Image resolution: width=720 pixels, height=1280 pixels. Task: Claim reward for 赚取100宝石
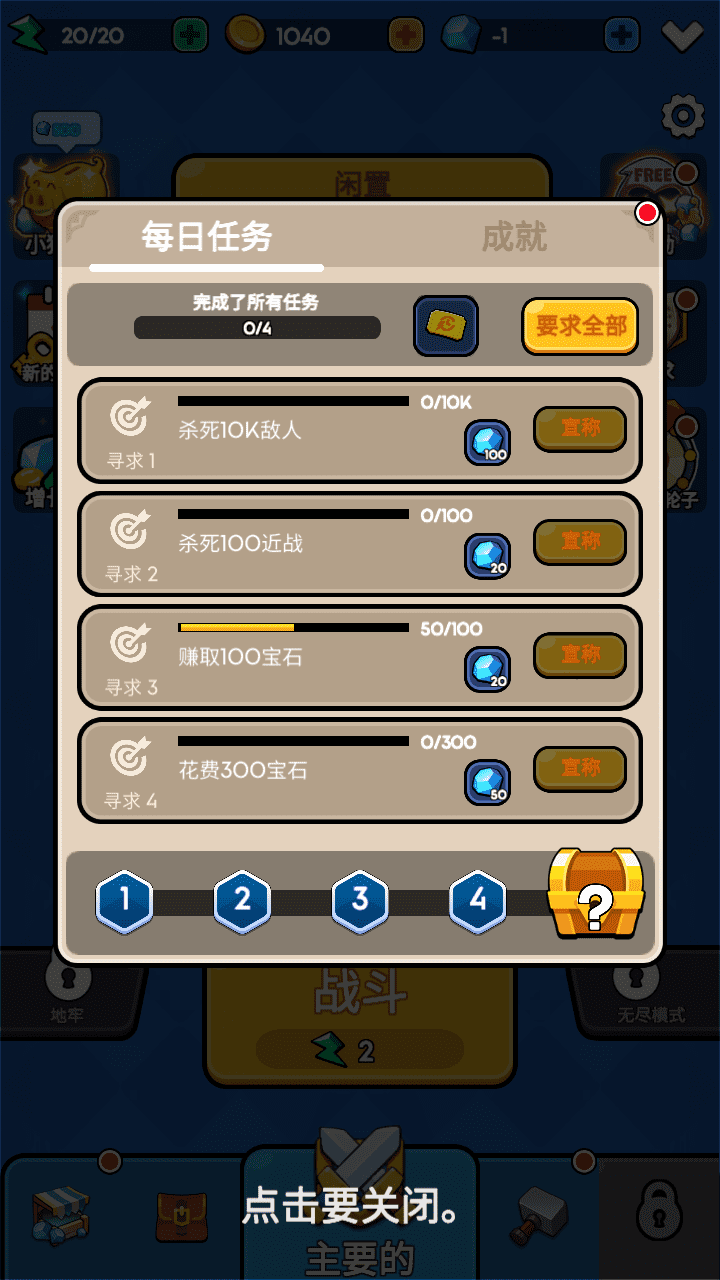(x=580, y=655)
